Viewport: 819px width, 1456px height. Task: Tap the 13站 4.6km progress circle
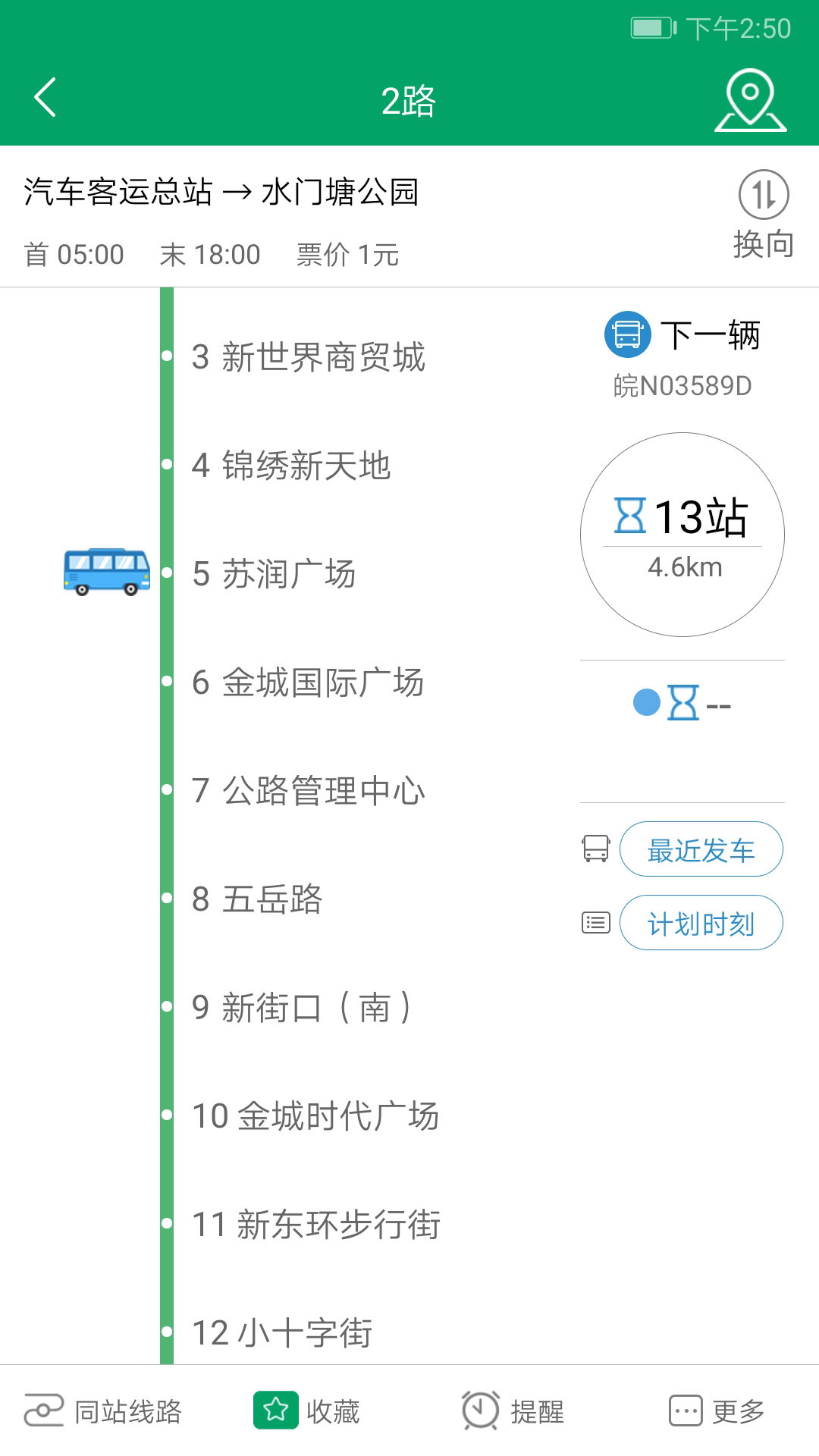[x=681, y=533]
